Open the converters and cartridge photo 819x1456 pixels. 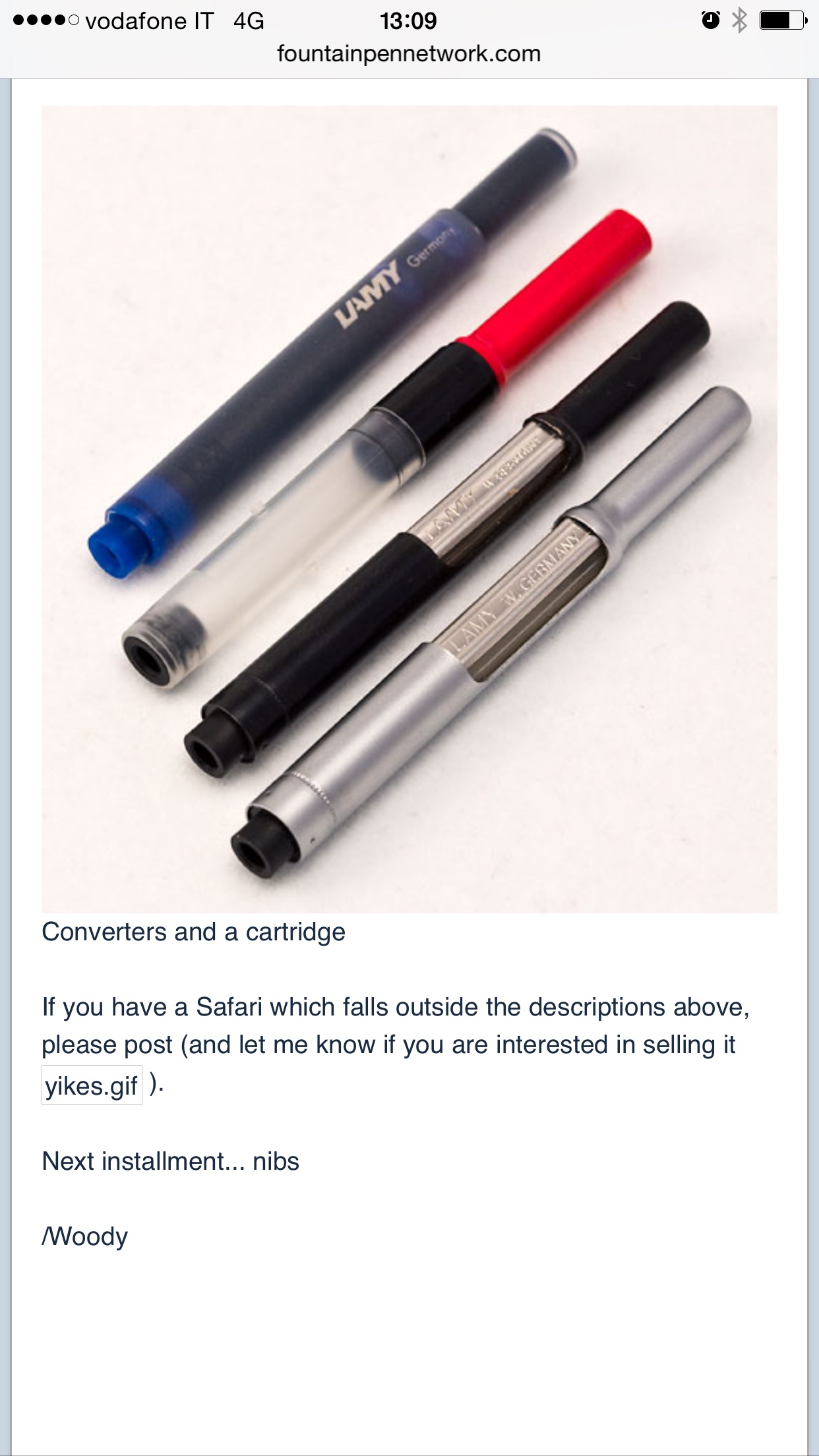pos(409,509)
